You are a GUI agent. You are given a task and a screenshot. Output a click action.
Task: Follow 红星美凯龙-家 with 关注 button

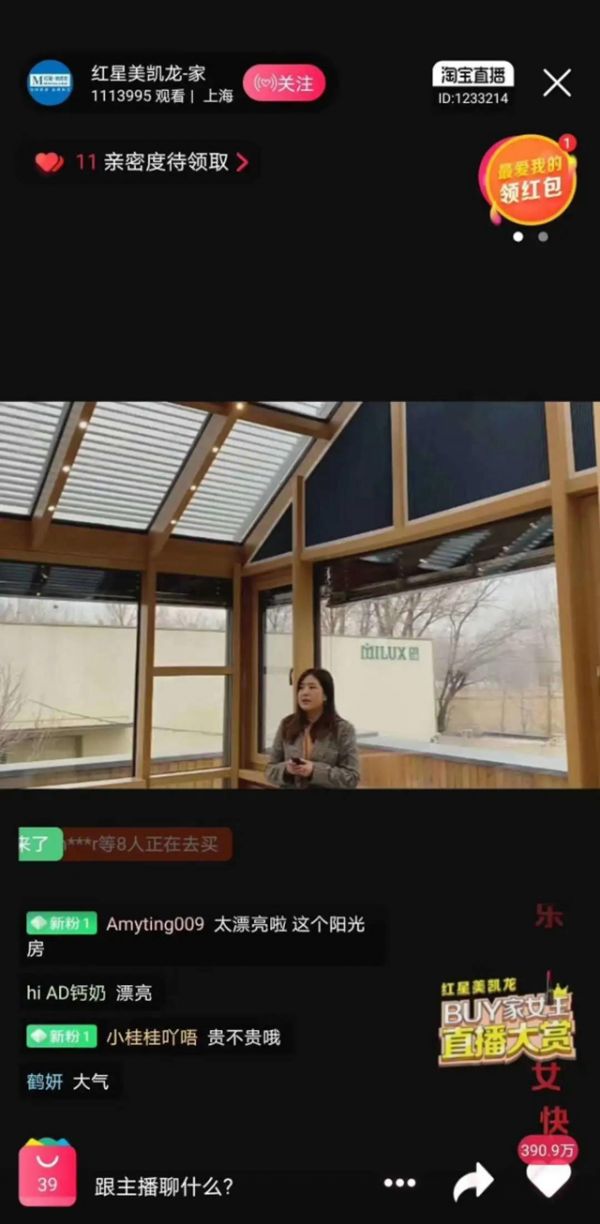click(283, 83)
